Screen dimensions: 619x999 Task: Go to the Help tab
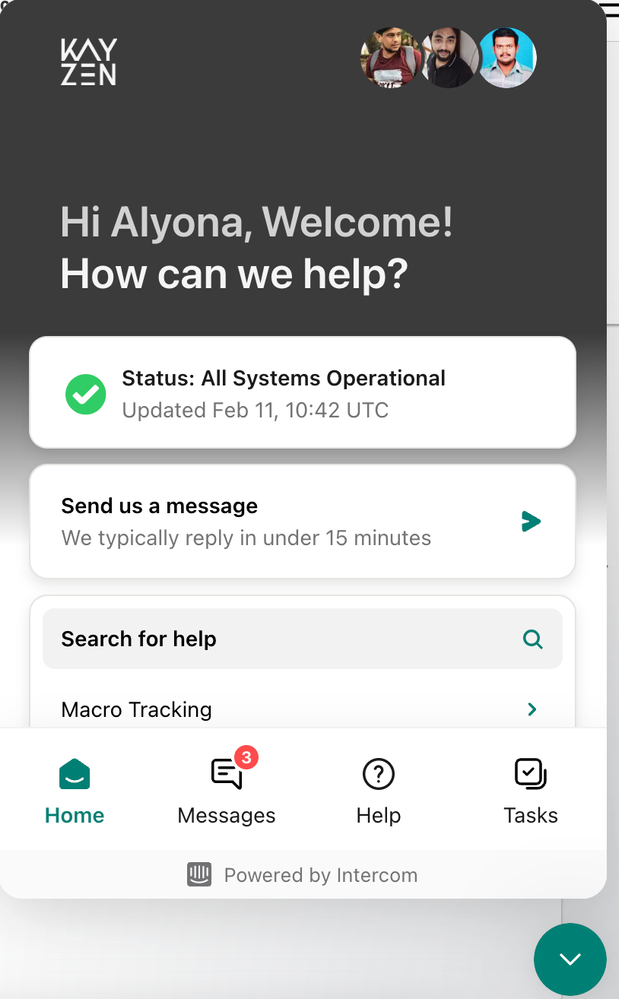(x=378, y=790)
